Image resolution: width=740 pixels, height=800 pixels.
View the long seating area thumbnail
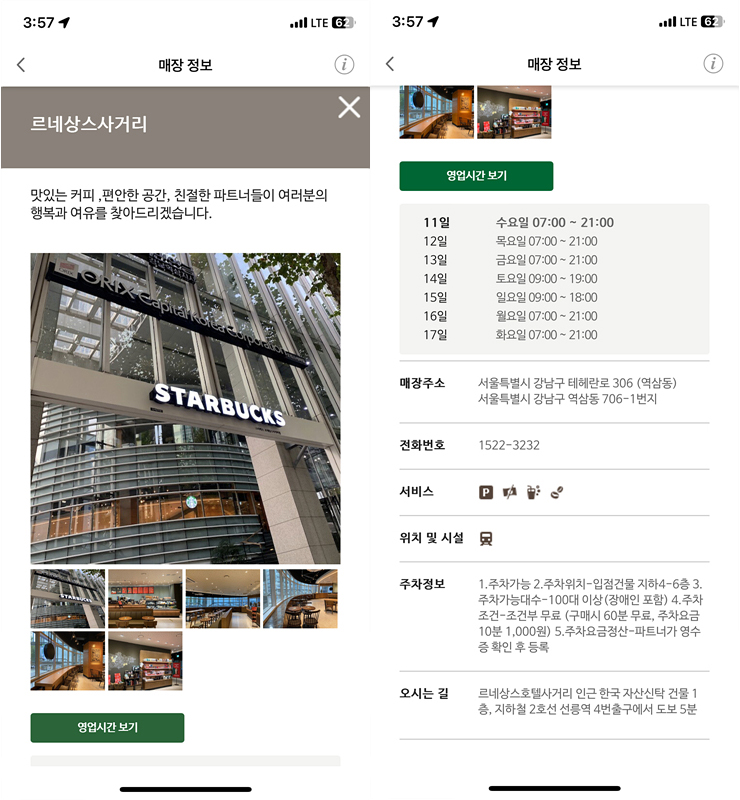[222, 598]
